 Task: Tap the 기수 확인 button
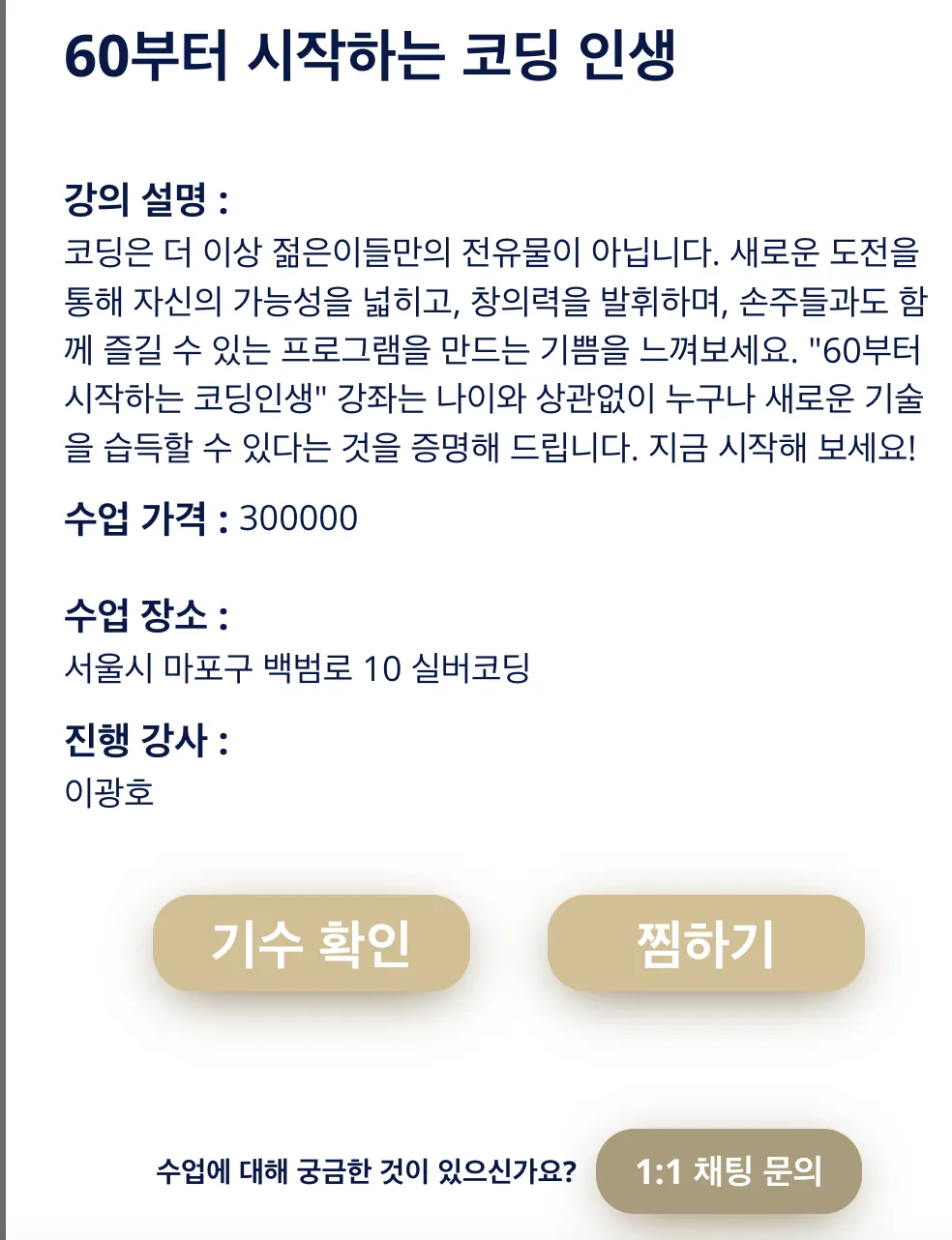pos(311,943)
